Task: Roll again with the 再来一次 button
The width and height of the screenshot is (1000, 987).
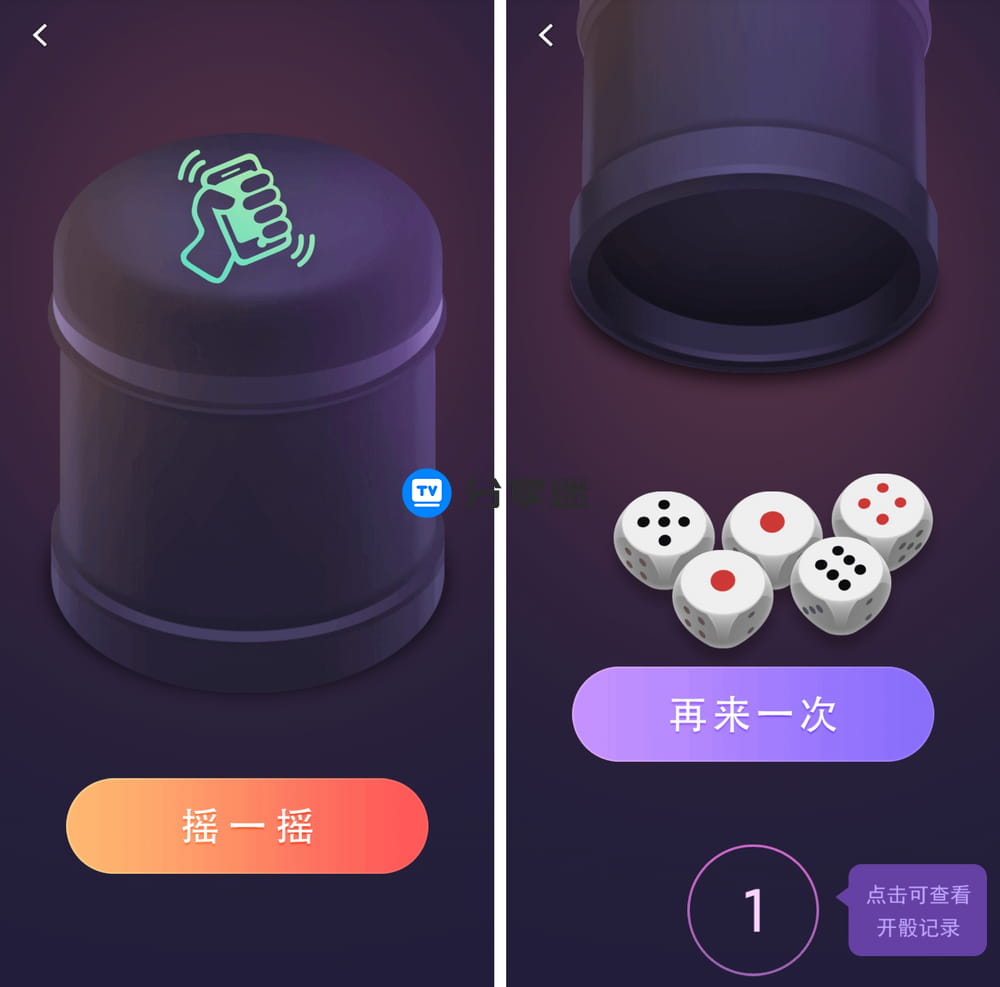Action: 752,714
